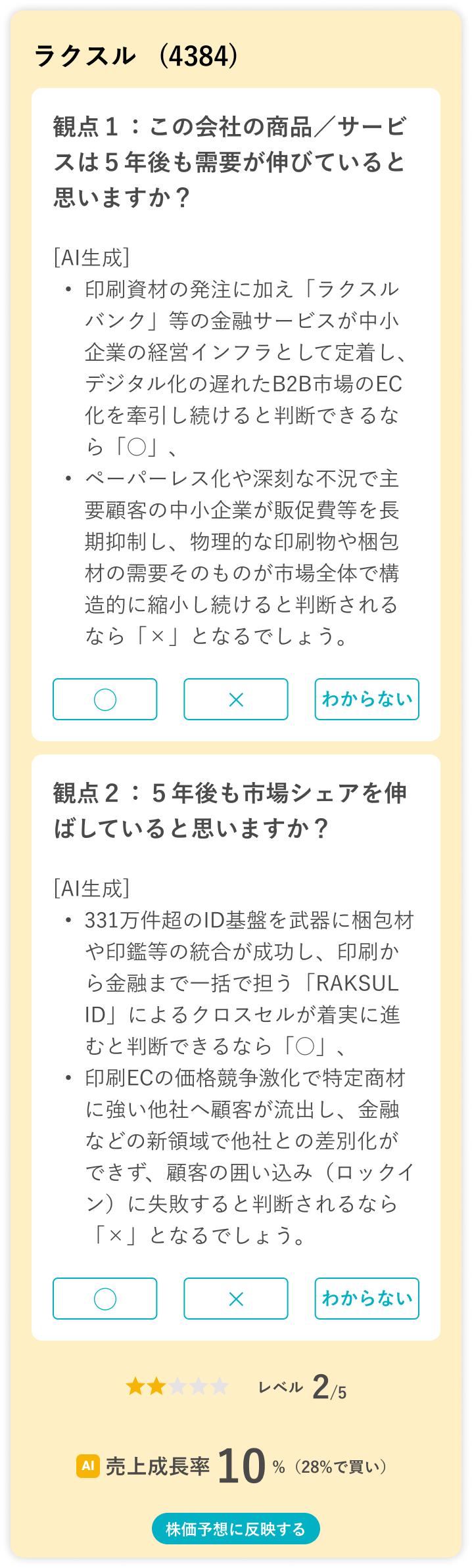Answer × for 観点2 market share question
This screenshot has height=1568, width=472.
pos(235,1299)
